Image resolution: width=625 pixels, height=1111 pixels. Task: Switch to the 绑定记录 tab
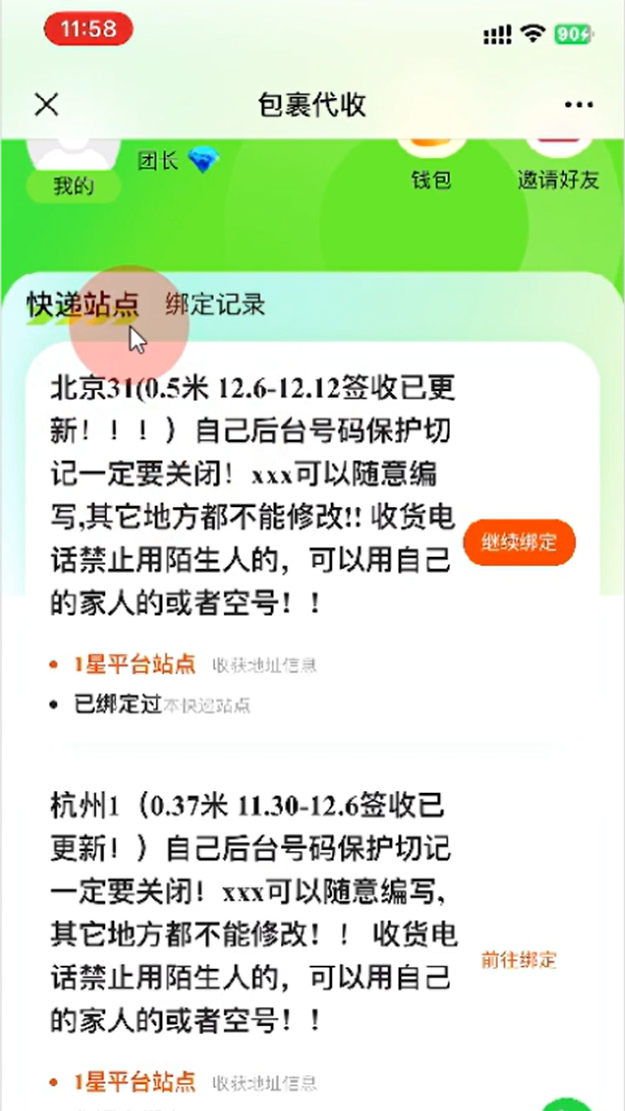tap(215, 305)
